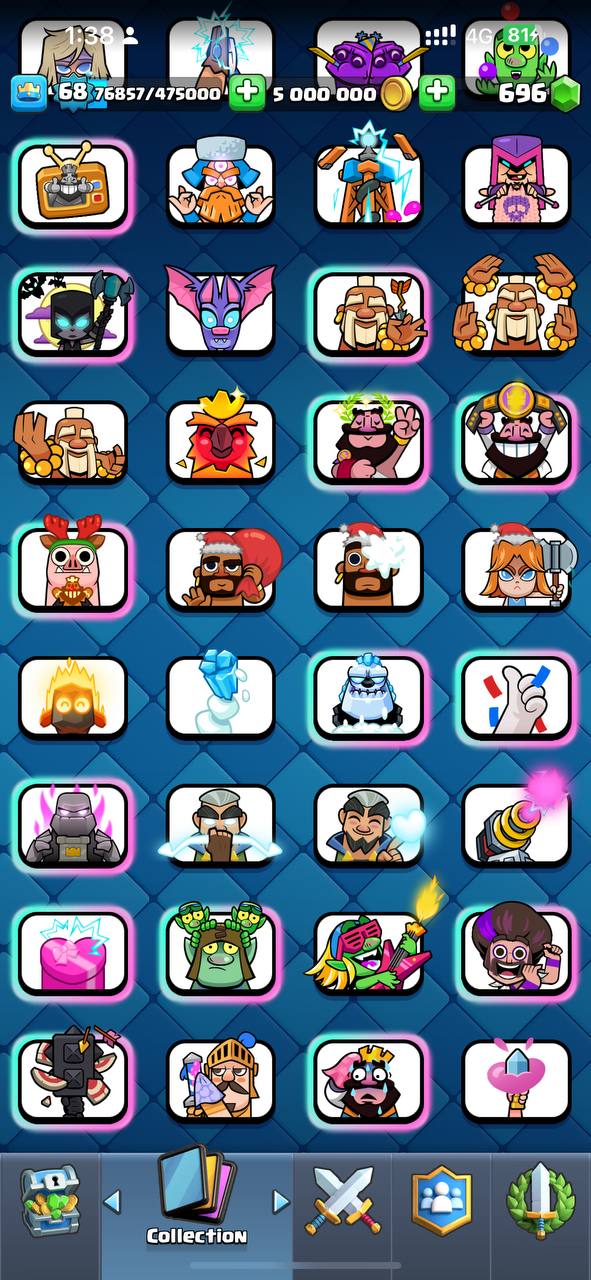Add more gold with the plus button
Image resolution: width=591 pixels, height=1280 pixels.
point(436,94)
